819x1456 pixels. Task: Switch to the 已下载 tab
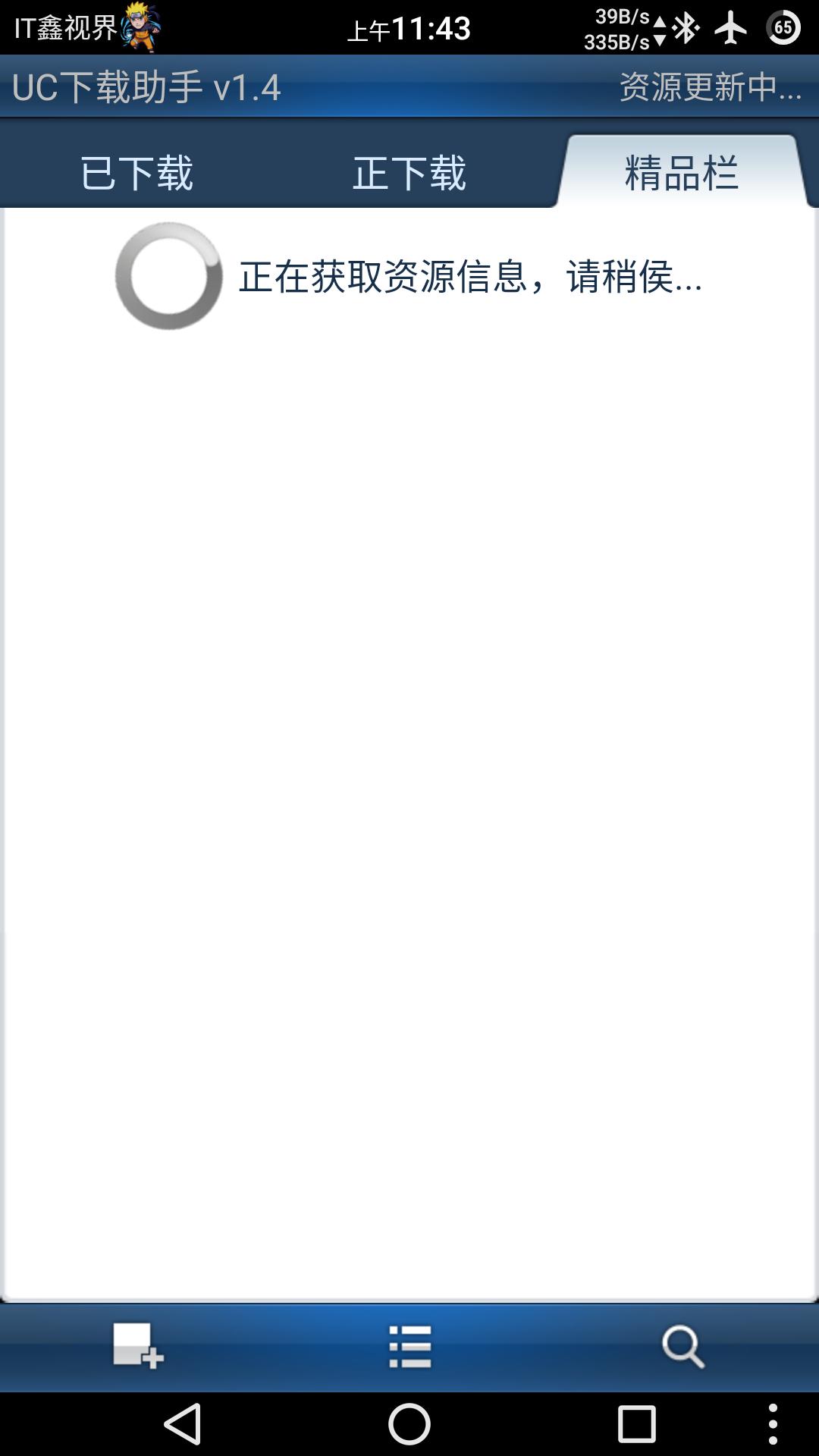tap(136, 173)
